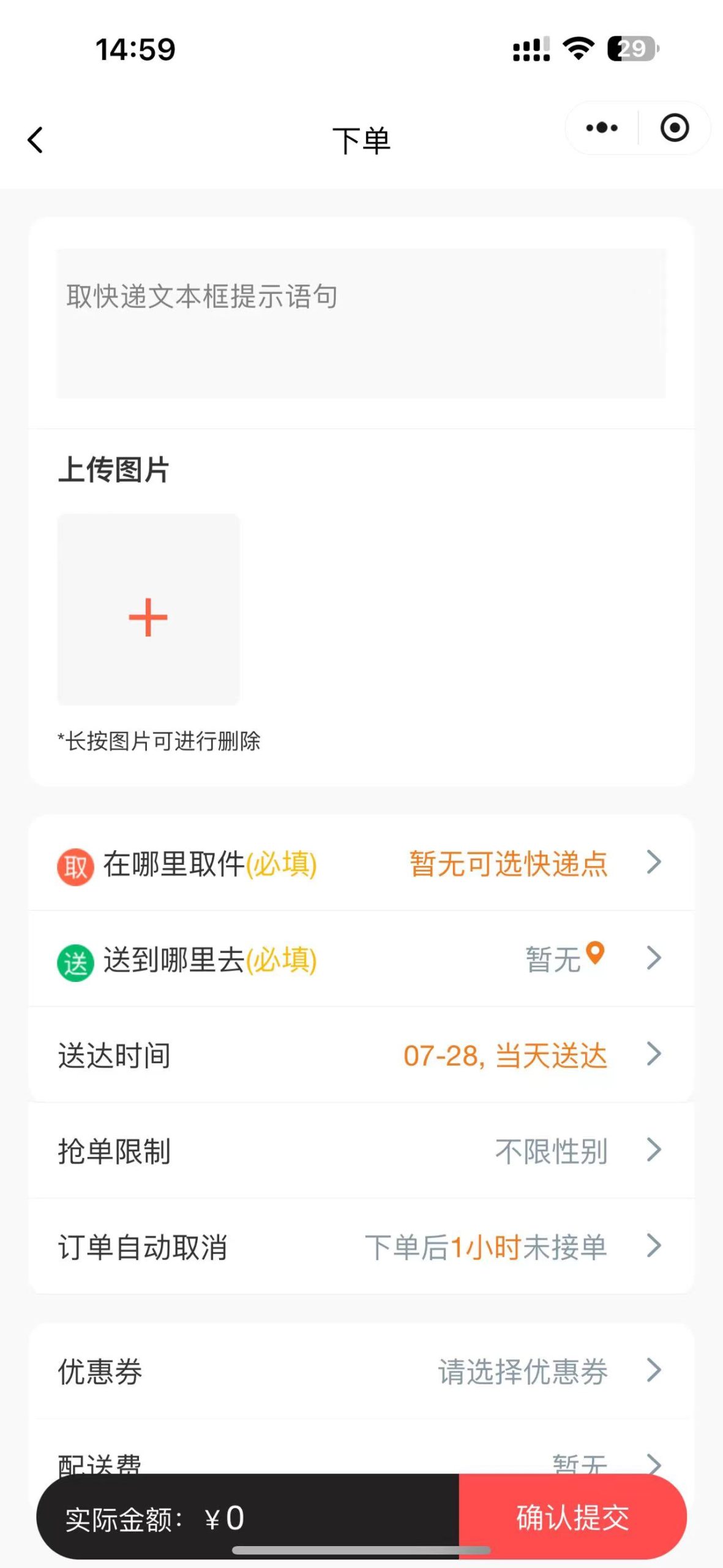Click the red 取 pickup icon
723x1568 pixels.
click(73, 866)
